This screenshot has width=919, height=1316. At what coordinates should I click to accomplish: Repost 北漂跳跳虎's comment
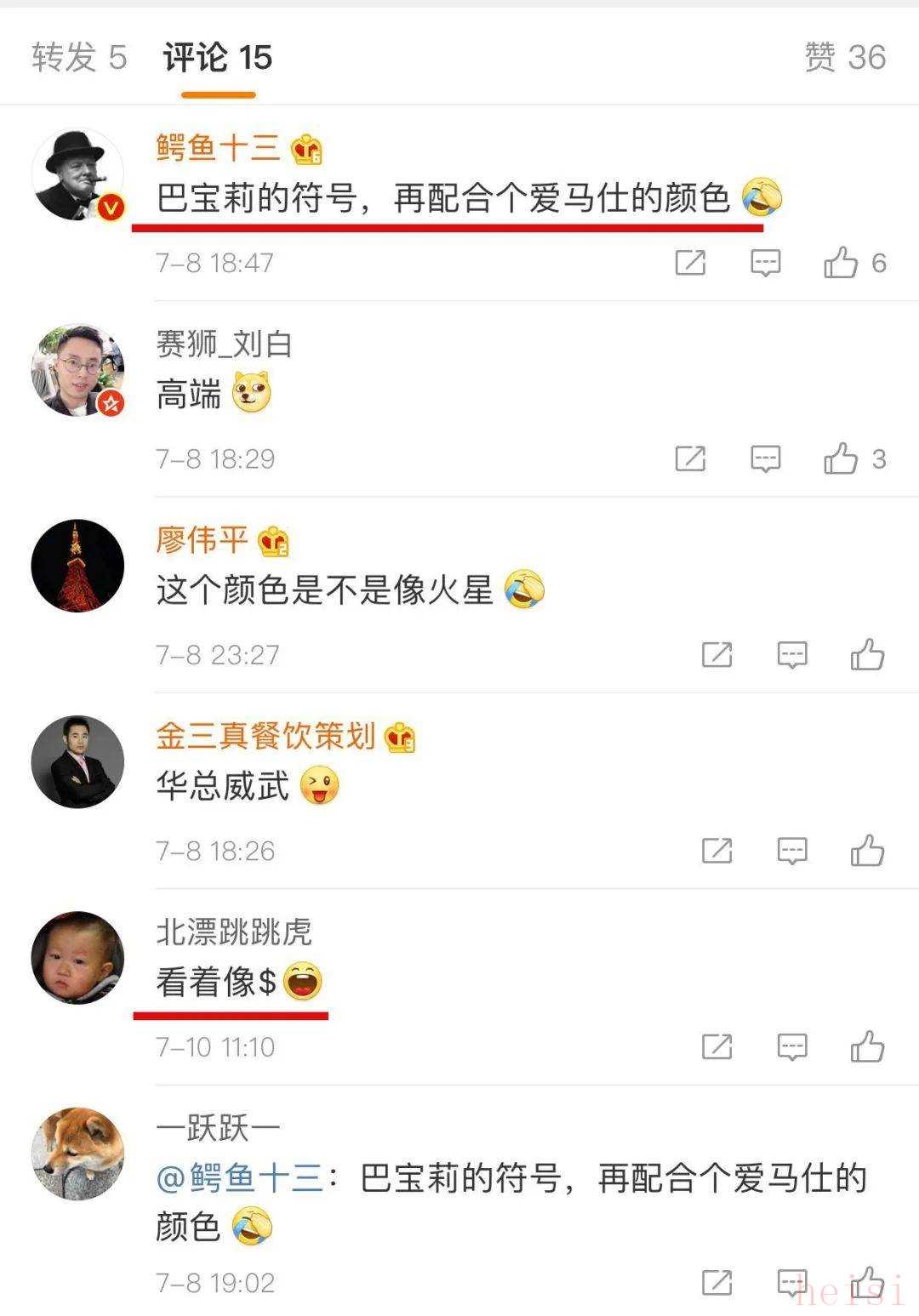point(716,1046)
